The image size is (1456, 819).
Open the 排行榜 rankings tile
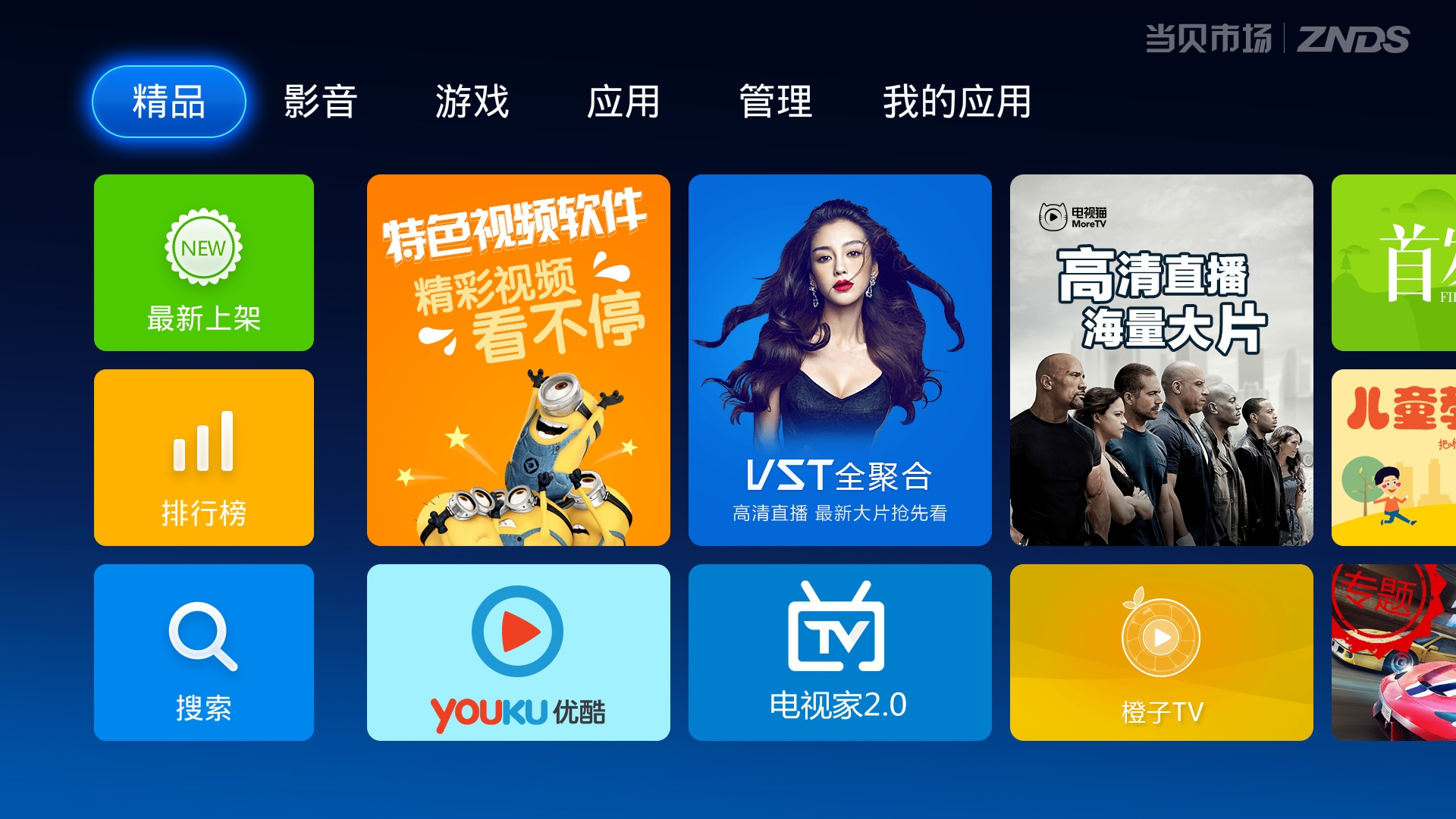tap(203, 457)
